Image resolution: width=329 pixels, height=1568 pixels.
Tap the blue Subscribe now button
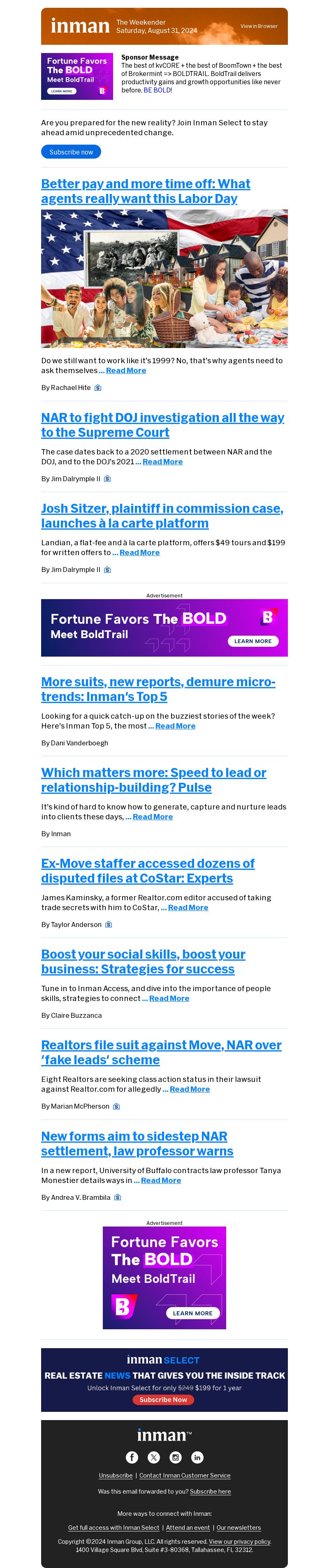(71, 152)
